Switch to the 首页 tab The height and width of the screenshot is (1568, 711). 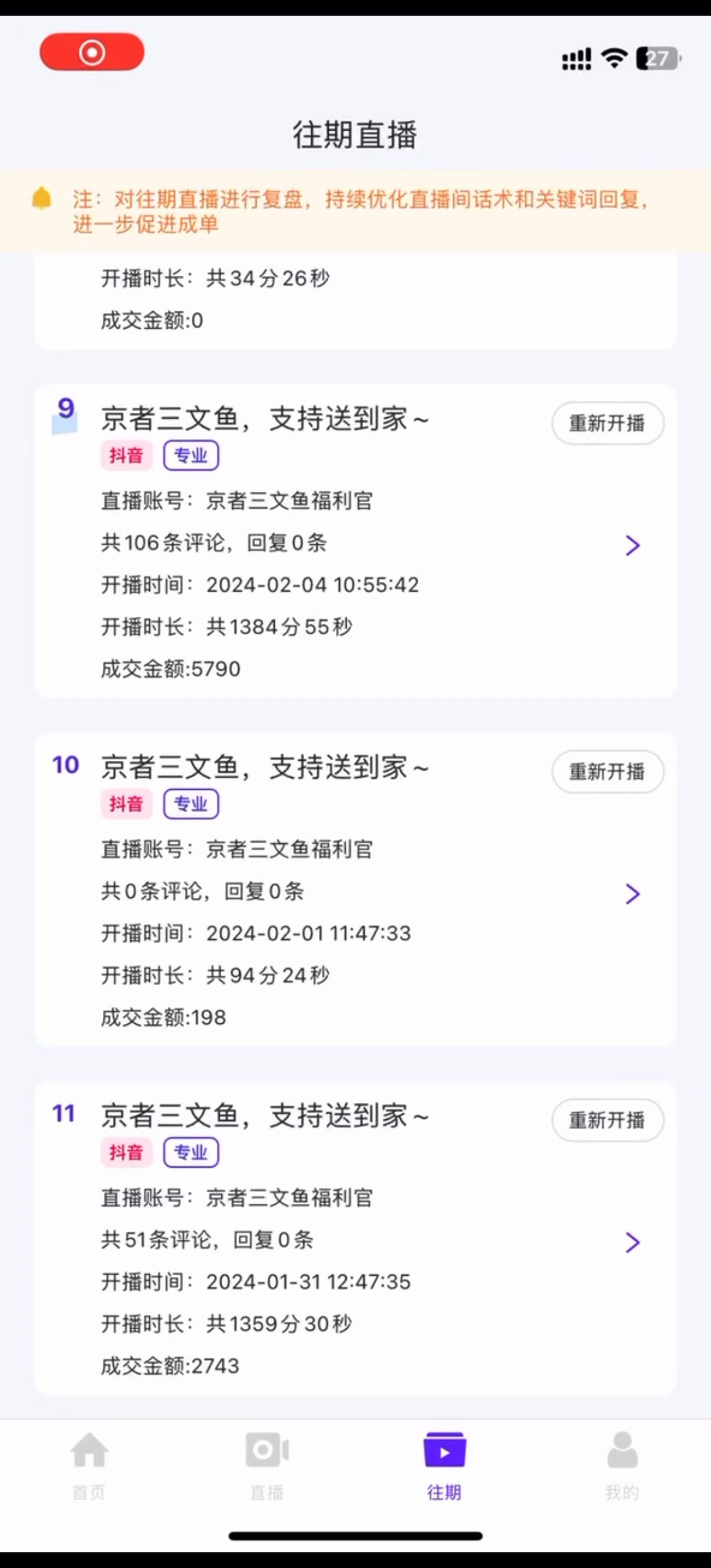(89, 1466)
